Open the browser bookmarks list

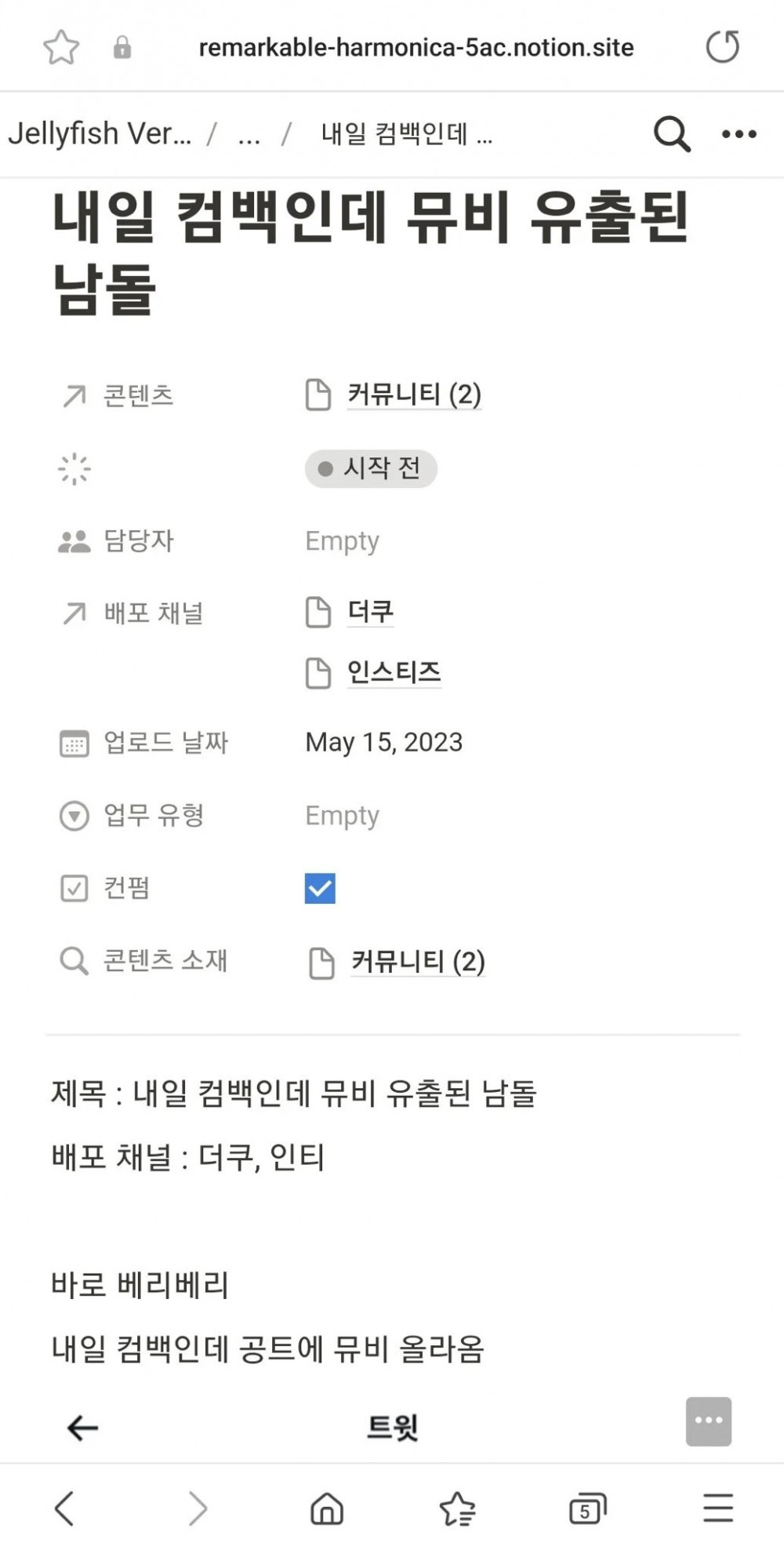point(457,1508)
